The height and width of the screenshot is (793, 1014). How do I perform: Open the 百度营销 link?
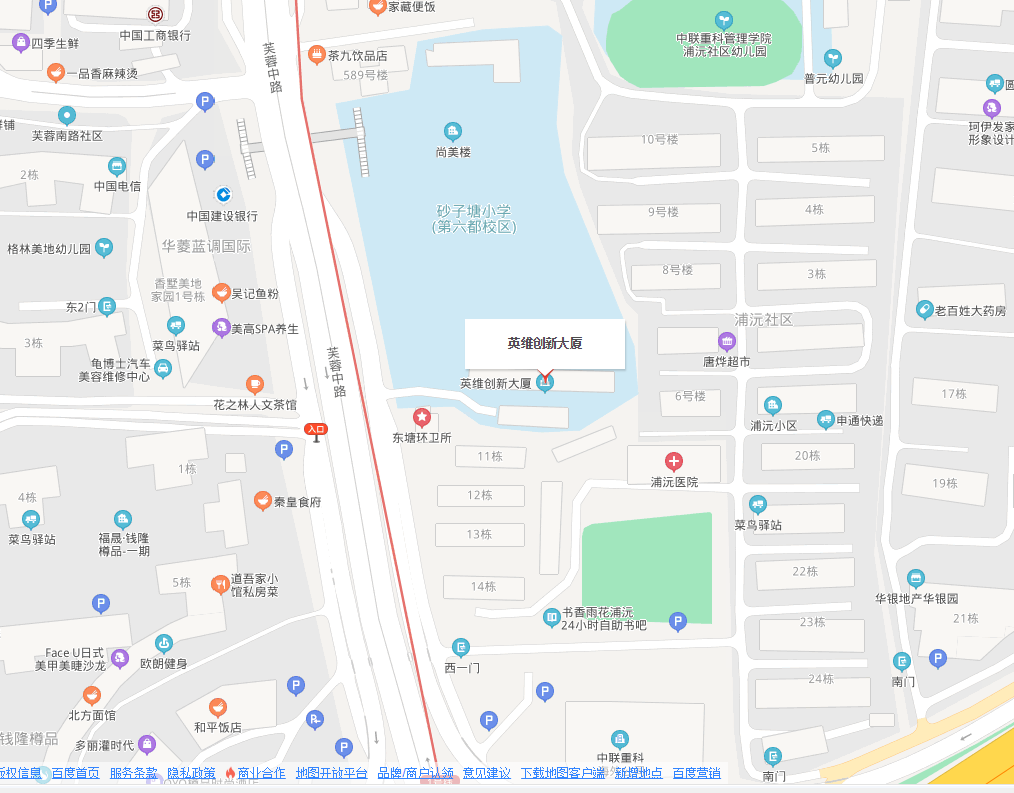pos(696,773)
